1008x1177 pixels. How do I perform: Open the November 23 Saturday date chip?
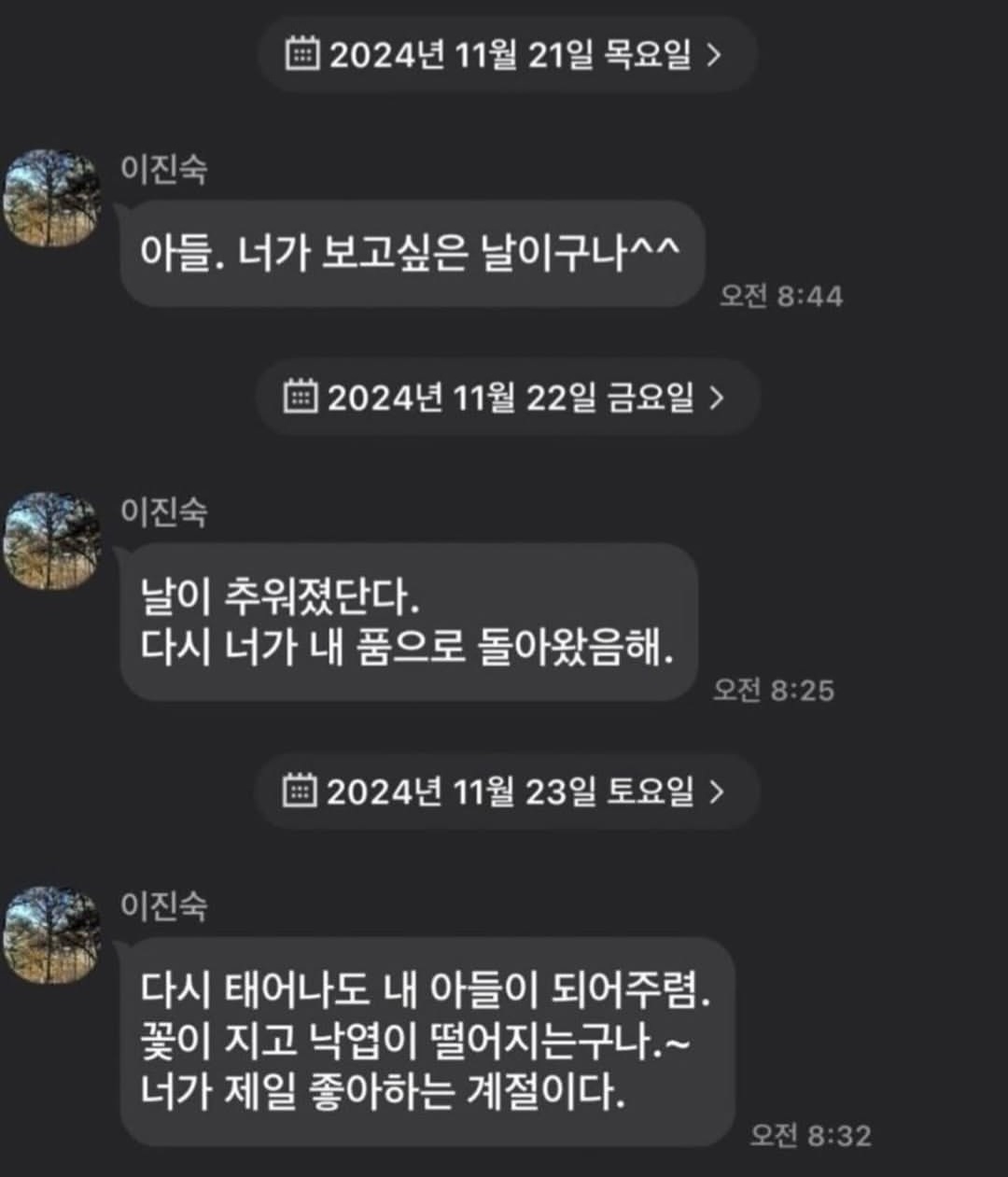point(505,792)
